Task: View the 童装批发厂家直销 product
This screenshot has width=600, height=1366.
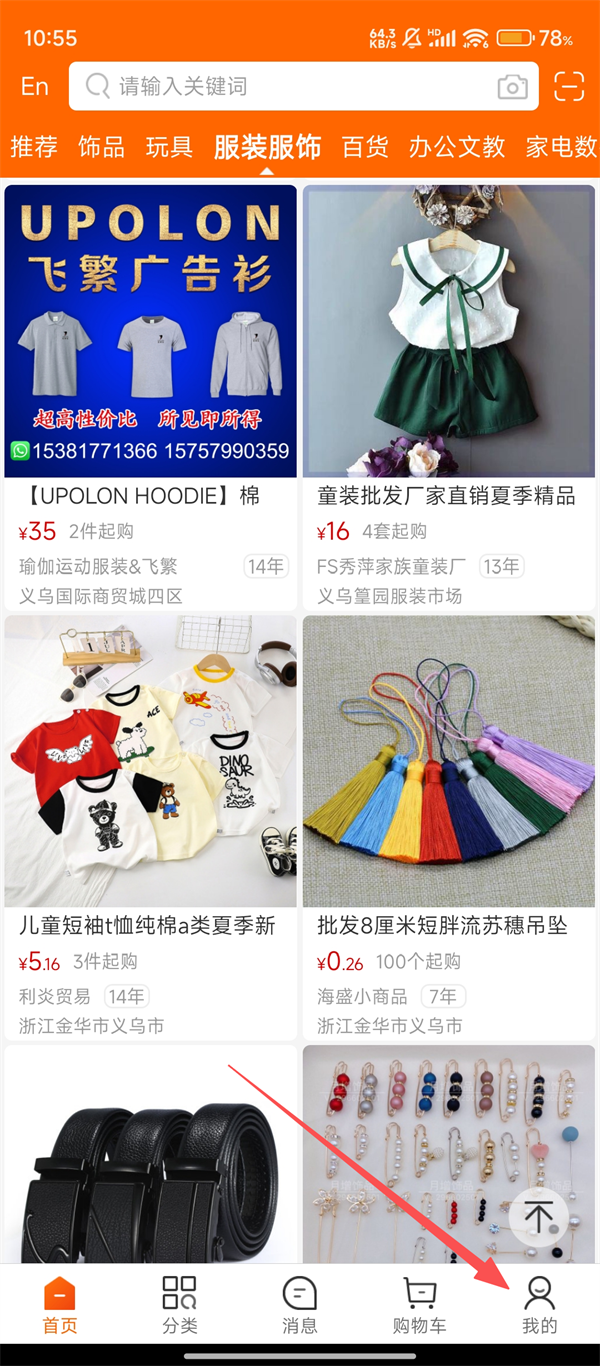Action: 449,396
